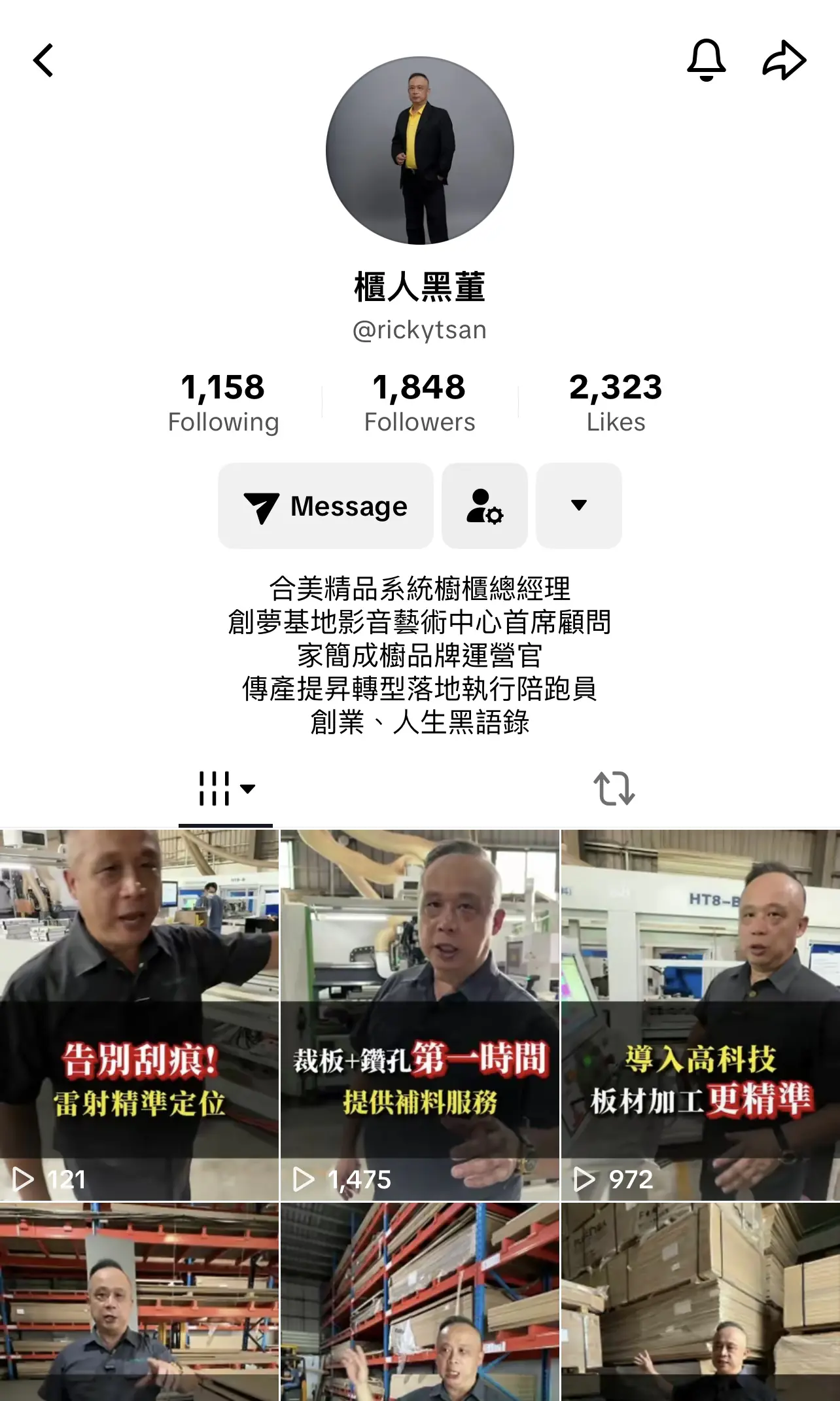
Task: Play the video with 1,475 views
Action: [x=419, y=1014]
